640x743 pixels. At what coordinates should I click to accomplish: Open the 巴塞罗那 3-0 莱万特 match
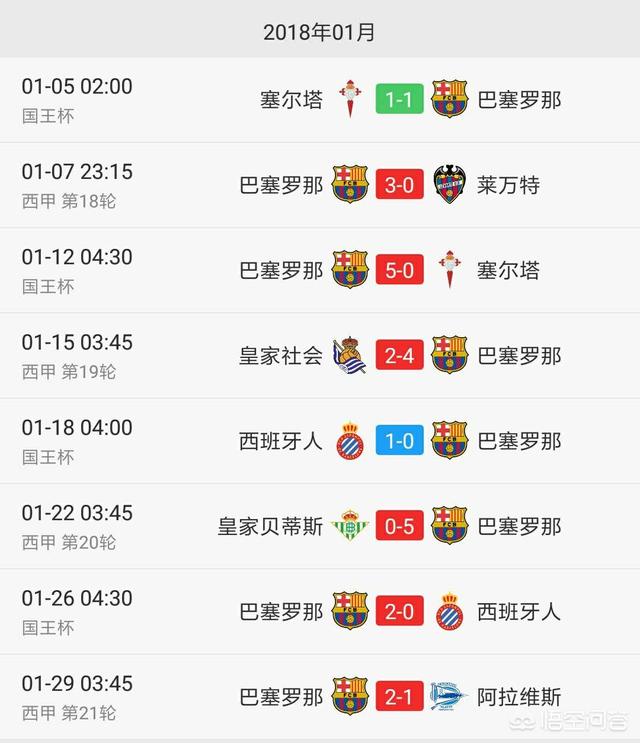[x=320, y=185]
